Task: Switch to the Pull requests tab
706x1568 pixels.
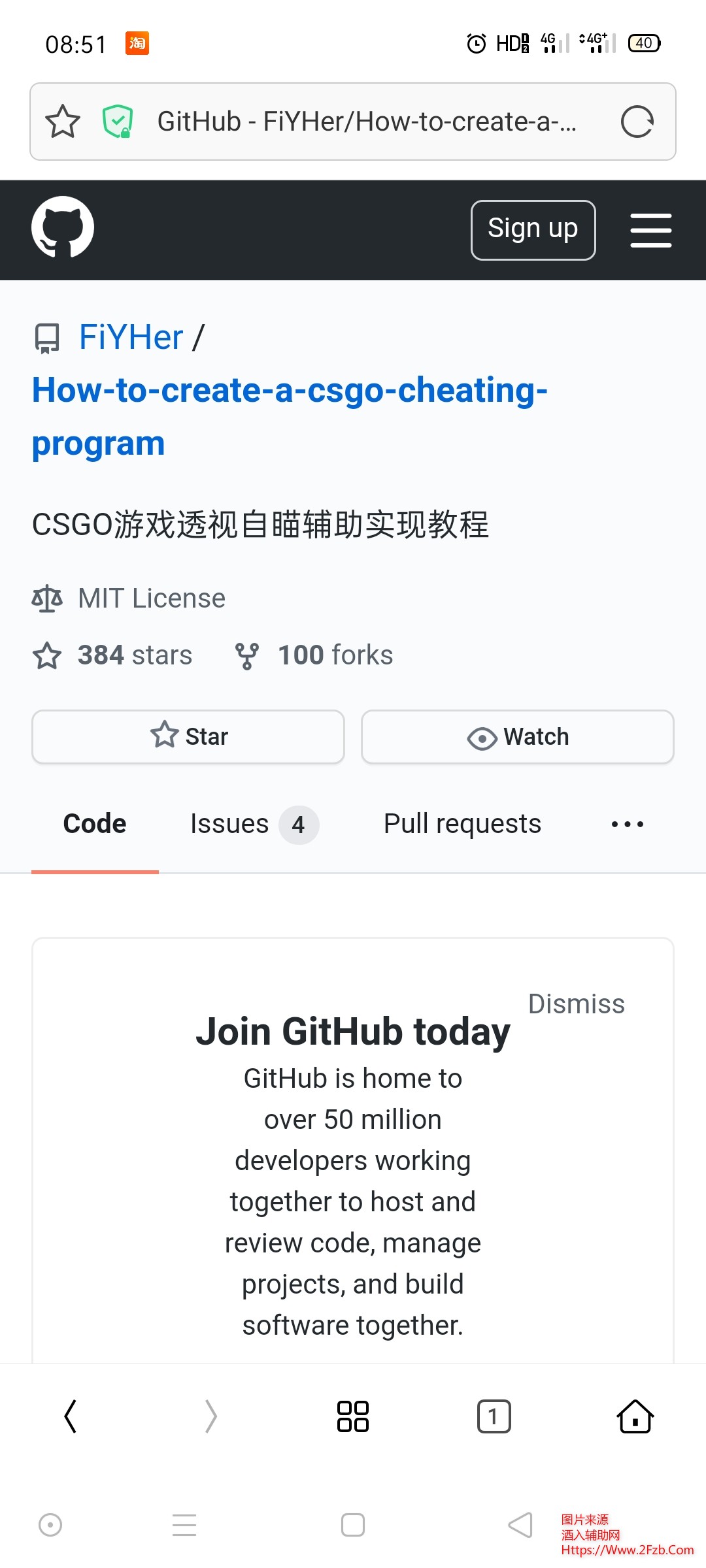Action: point(462,824)
